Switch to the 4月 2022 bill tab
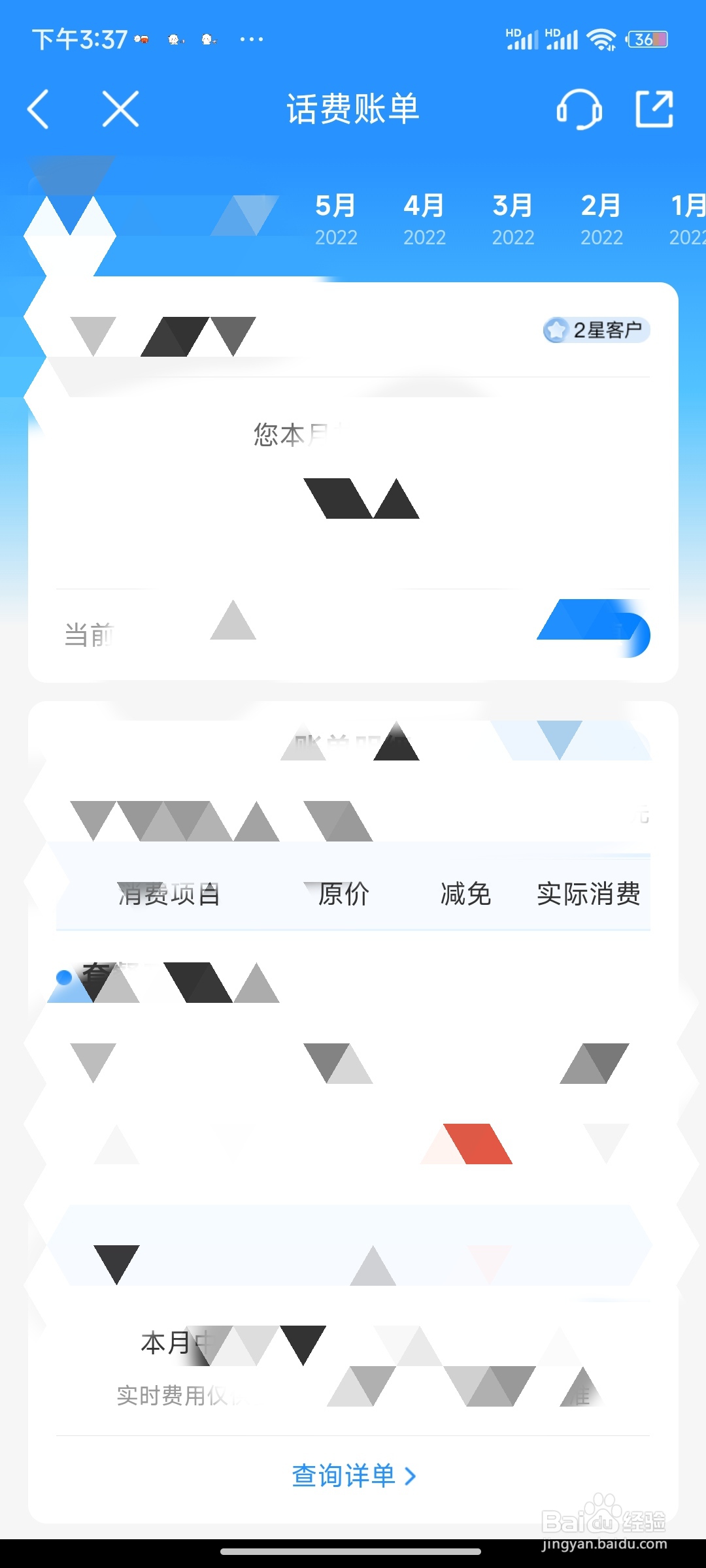Screen dimensions: 706x1568 (x=424, y=218)
